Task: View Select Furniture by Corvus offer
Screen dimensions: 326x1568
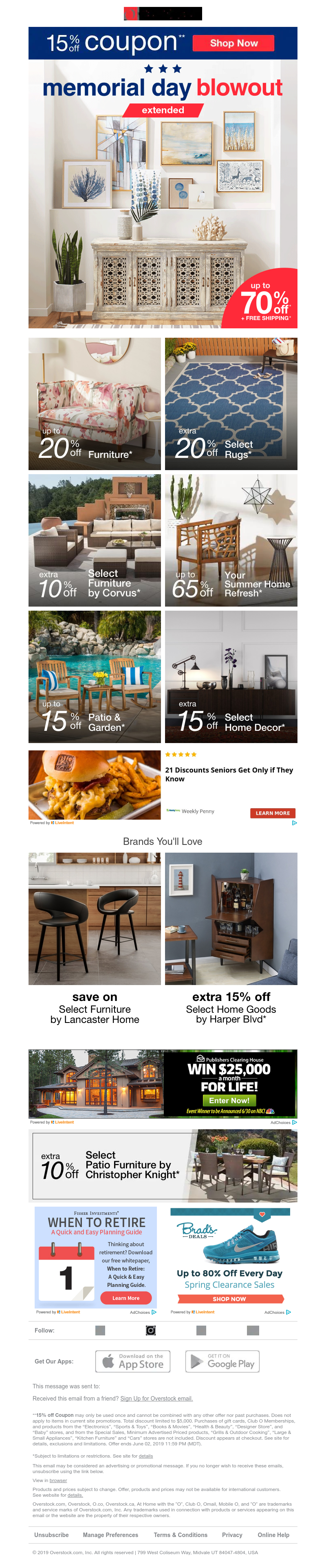Action: click(95, 540)
